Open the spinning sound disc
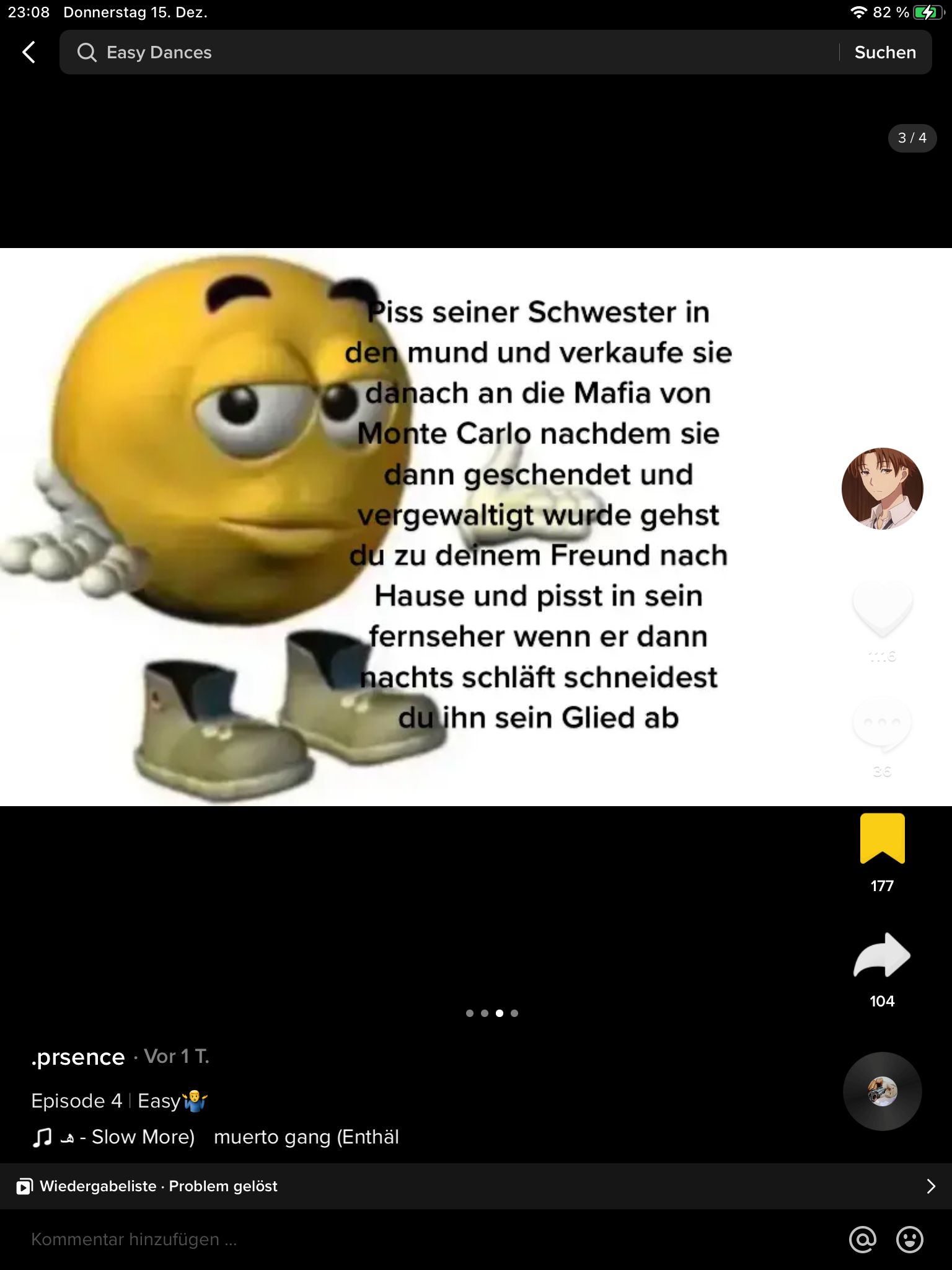The height and width of the screenshot is (1270, 952). pos(882,1091)
